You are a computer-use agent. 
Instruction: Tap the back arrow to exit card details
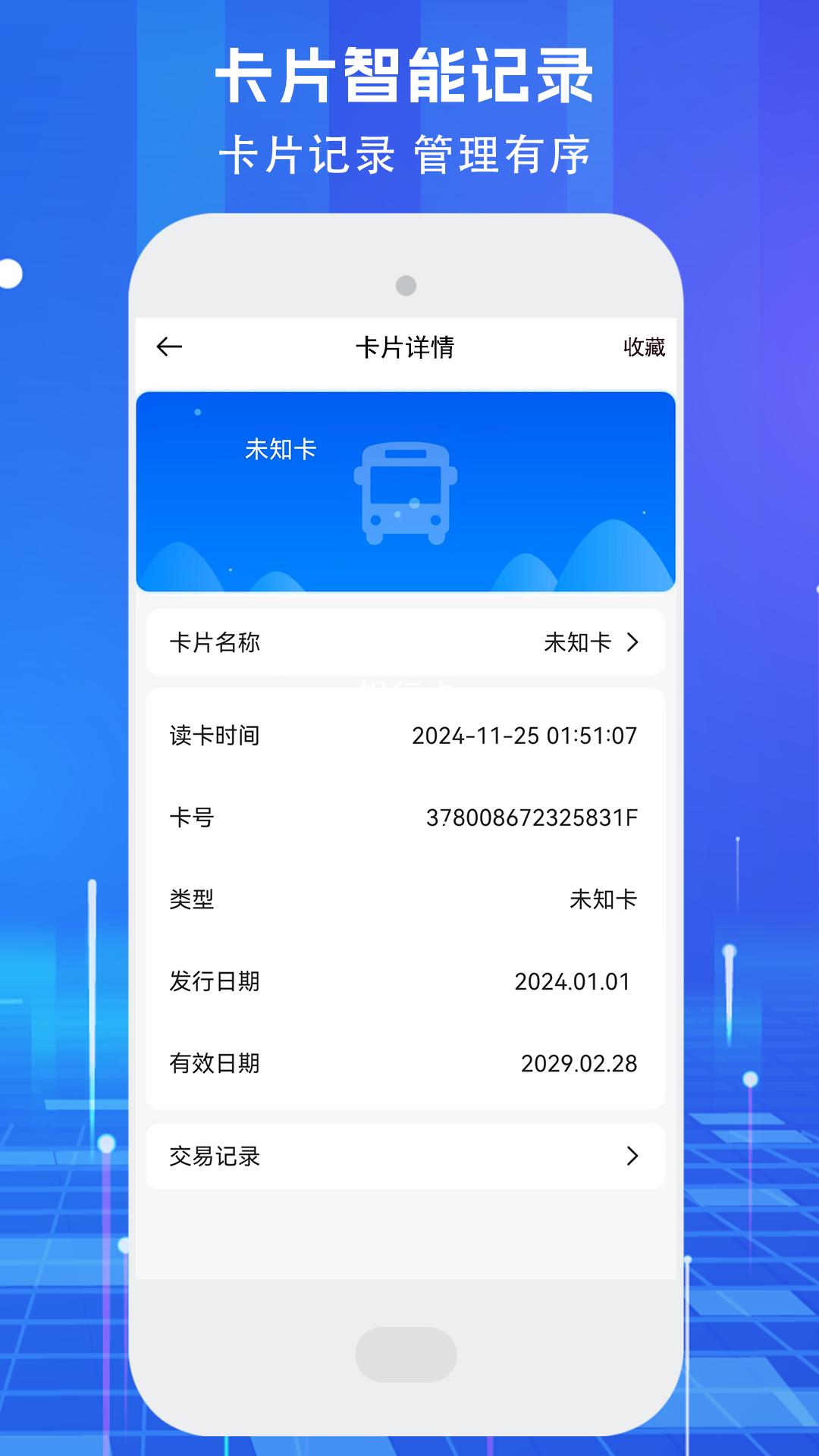point(168,347)
